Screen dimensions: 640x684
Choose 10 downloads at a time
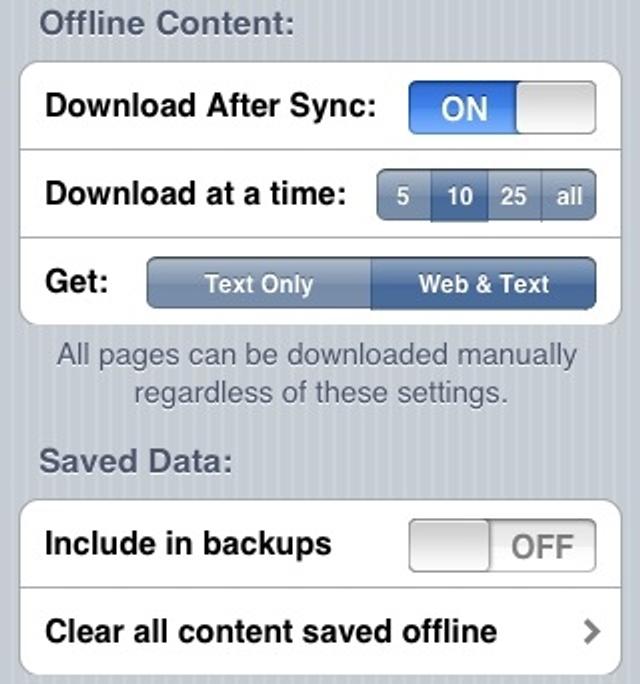click(x=459, y=195)
